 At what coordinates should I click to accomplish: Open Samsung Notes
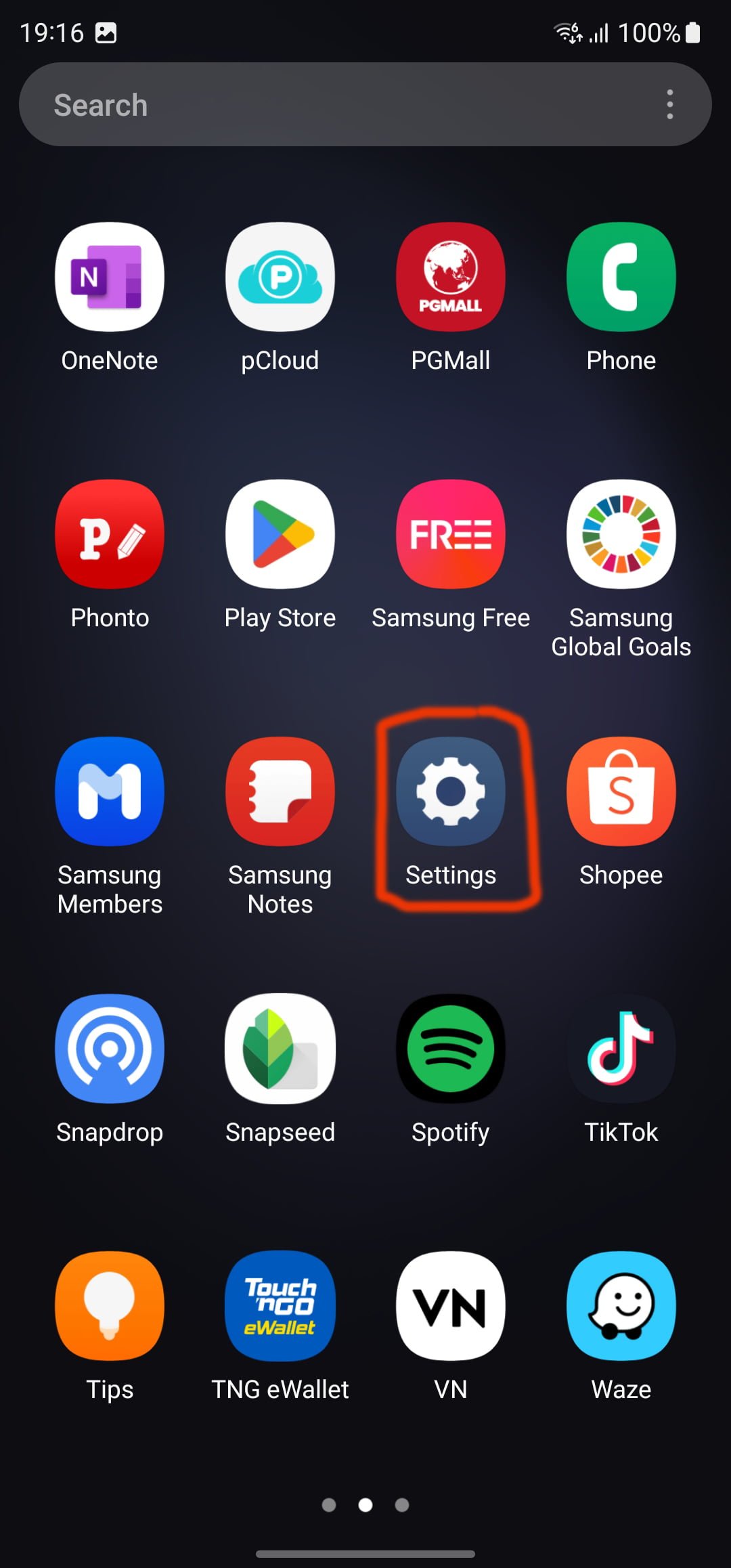pyautogui.click(x=280, y=792)
